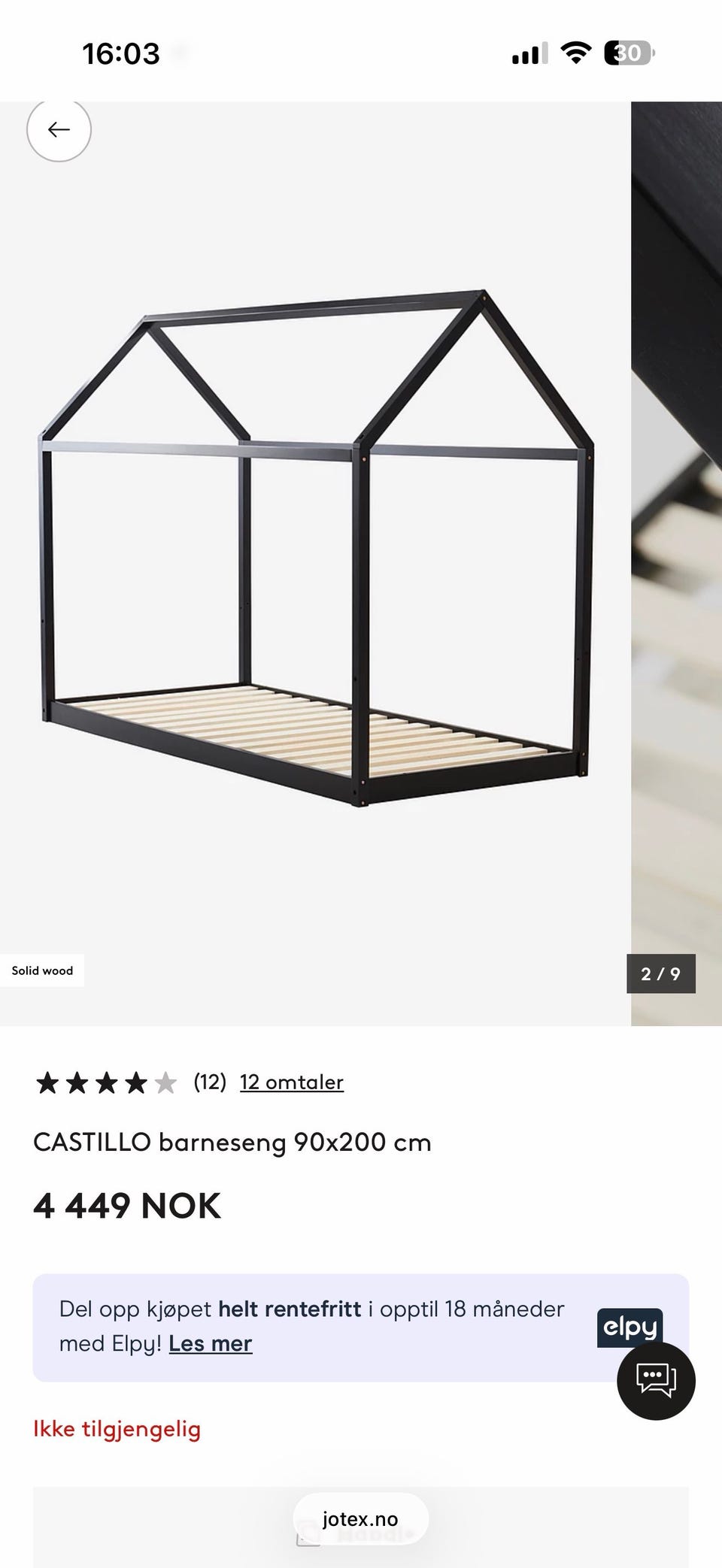Open the CASTILLO bed product image
Image resolution: width=722 pixels, height=1568 pixels.
coord(316,549)
